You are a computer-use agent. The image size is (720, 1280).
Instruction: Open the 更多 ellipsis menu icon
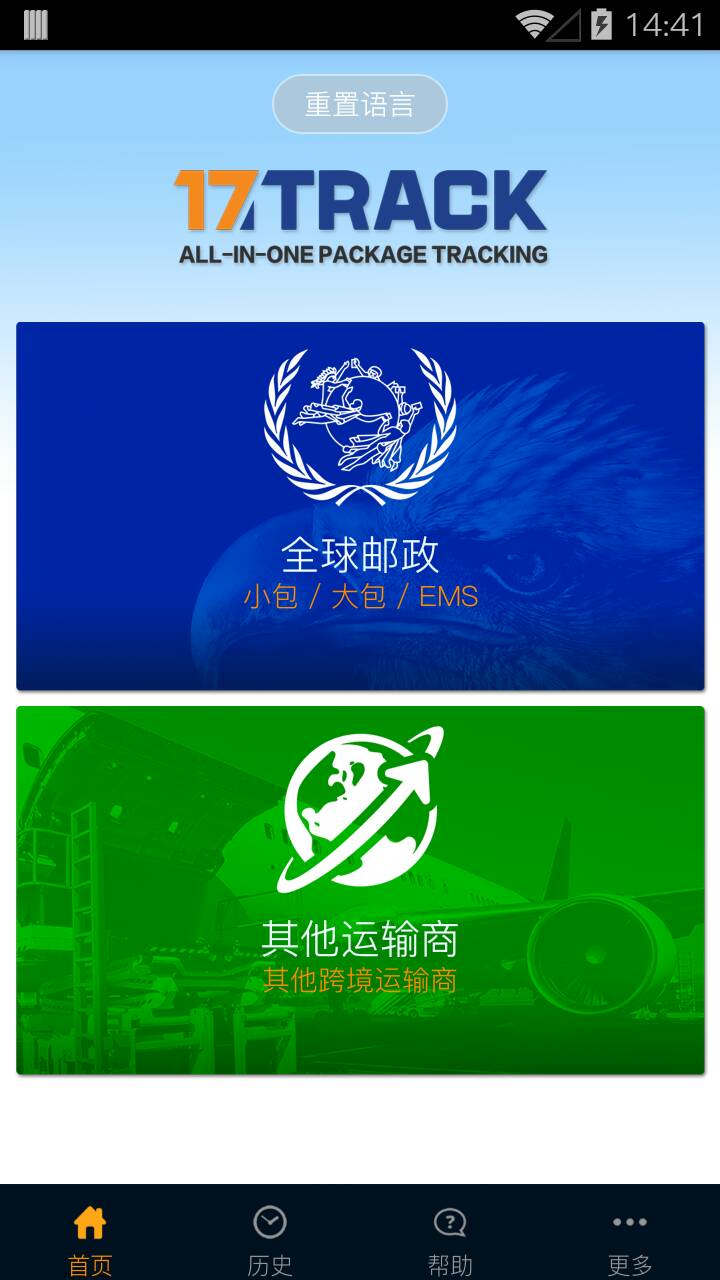click(x=628, y=1220)
